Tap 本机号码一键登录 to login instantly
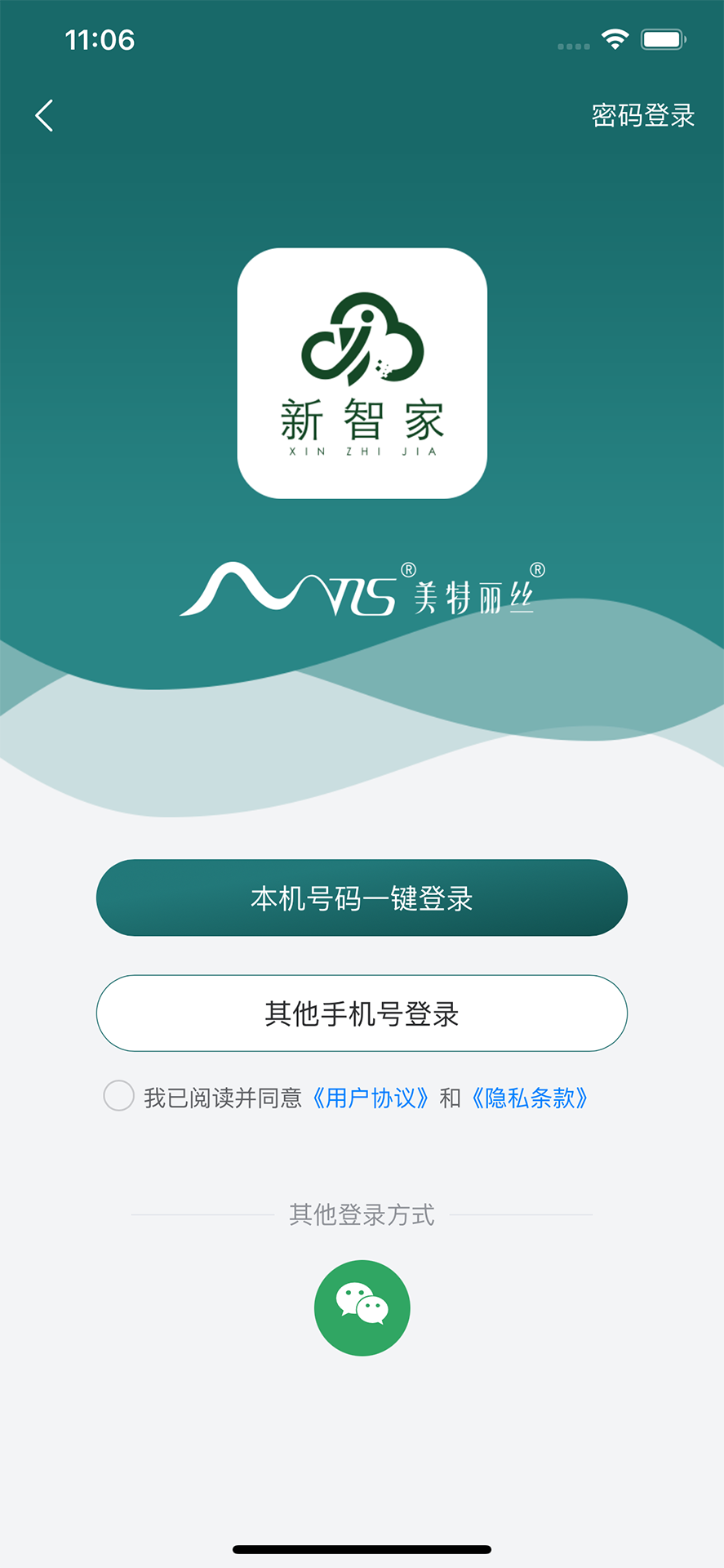724x1568 pixels. [x=362, y=898]
